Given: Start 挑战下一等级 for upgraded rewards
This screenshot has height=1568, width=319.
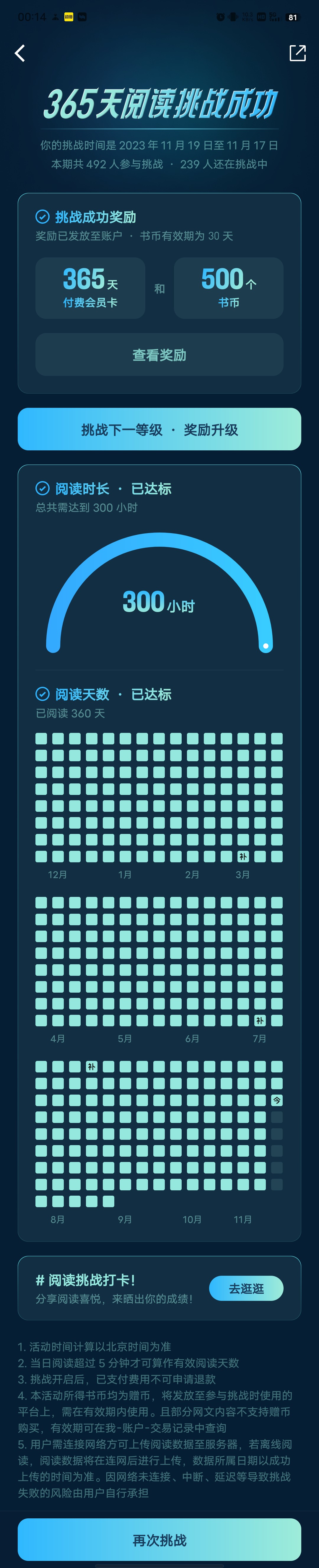Looking at the screenshot, I should click(159, 429).
